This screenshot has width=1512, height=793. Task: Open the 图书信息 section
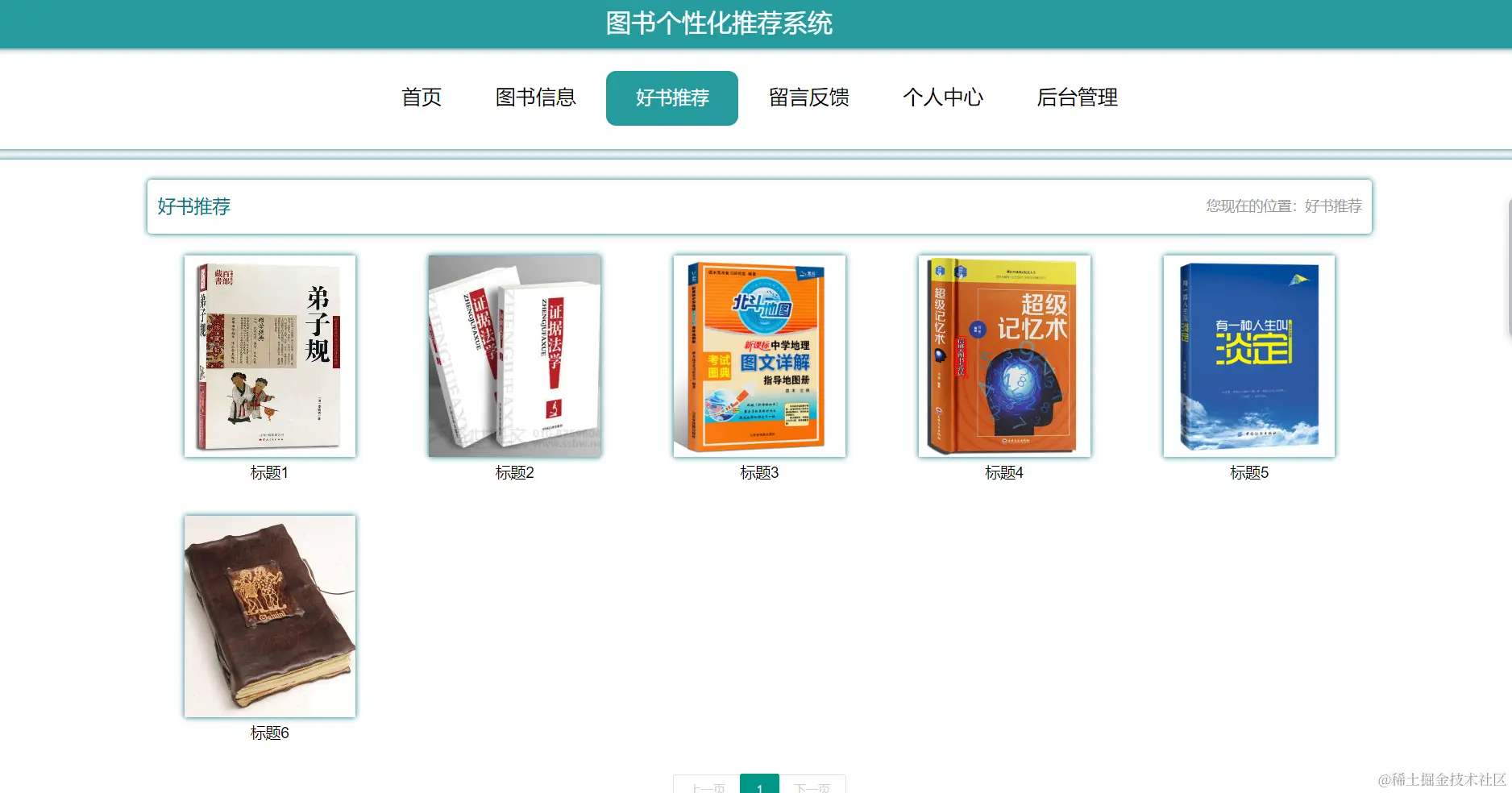[x=535, y=98]
